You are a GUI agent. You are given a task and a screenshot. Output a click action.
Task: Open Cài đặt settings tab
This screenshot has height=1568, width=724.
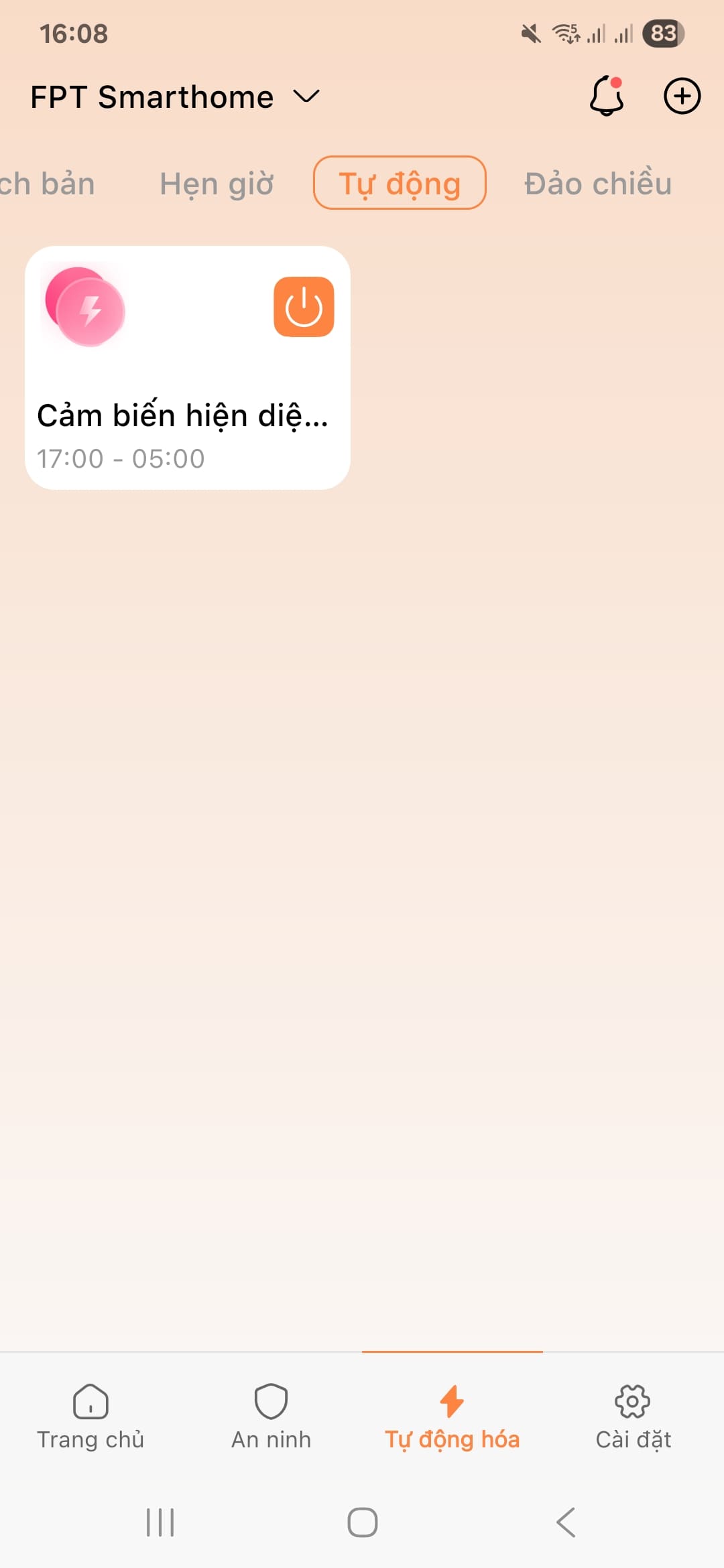tap(633, 1415)
